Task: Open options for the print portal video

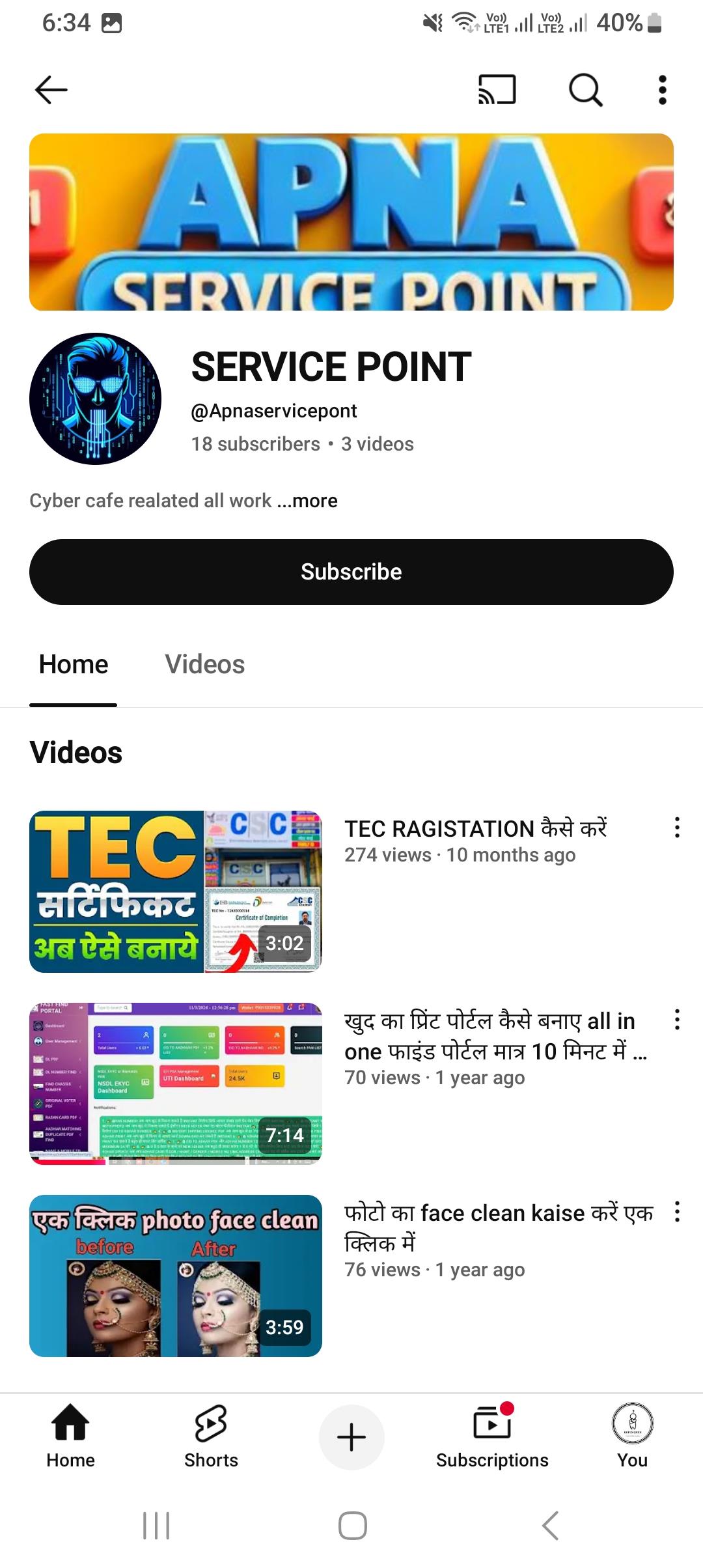Action: (x=677, y=1020)
